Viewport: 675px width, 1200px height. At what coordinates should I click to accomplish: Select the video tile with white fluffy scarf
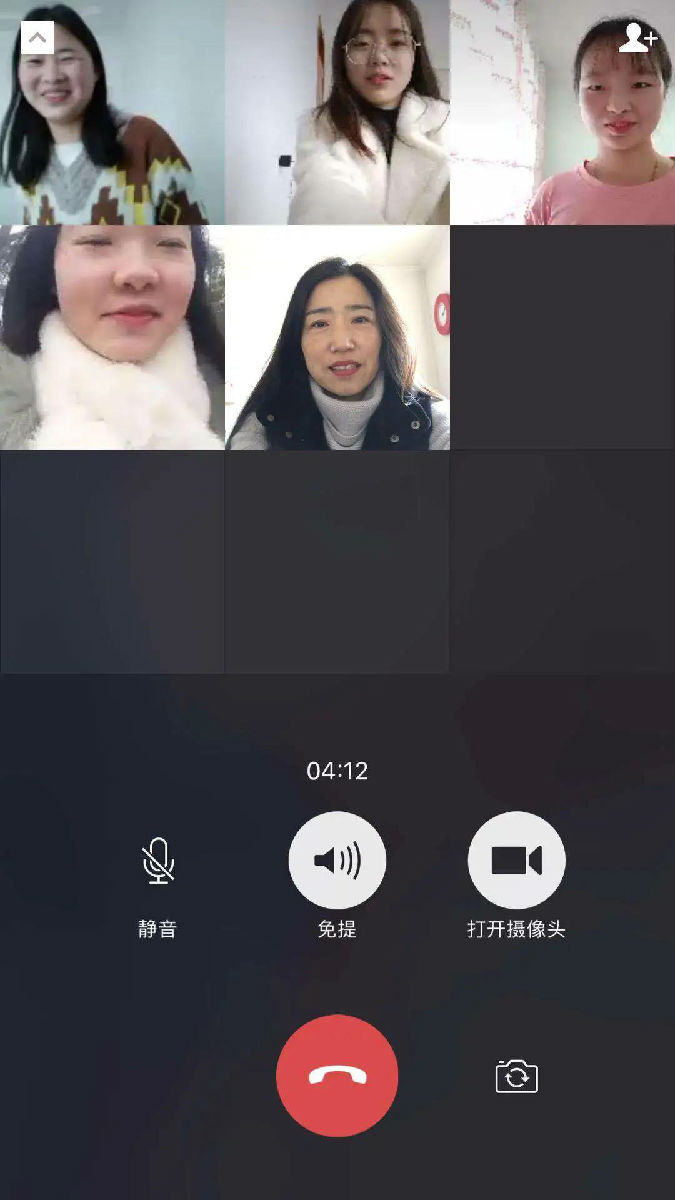point(112,337)
